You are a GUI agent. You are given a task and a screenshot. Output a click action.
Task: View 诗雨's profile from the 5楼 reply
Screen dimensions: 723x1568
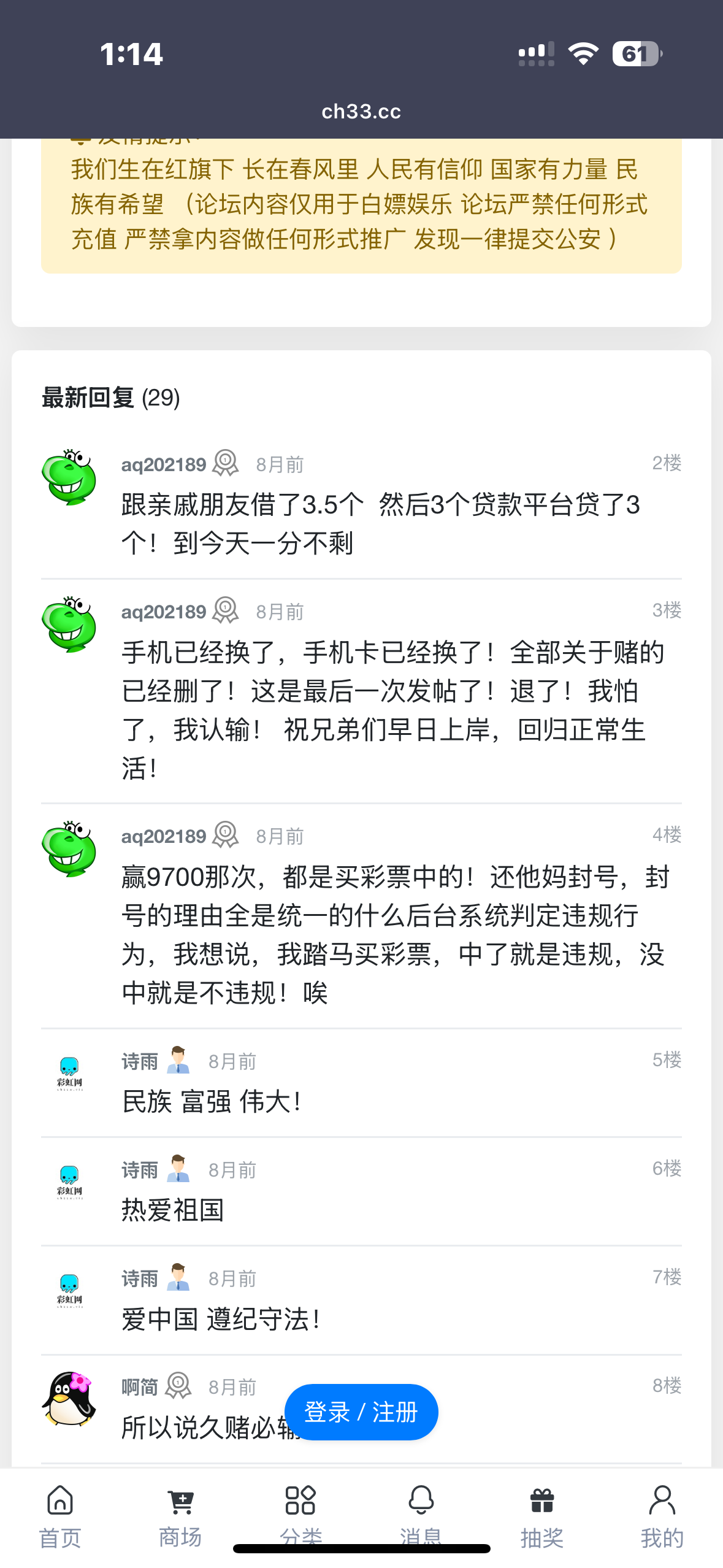[140, 1061]
